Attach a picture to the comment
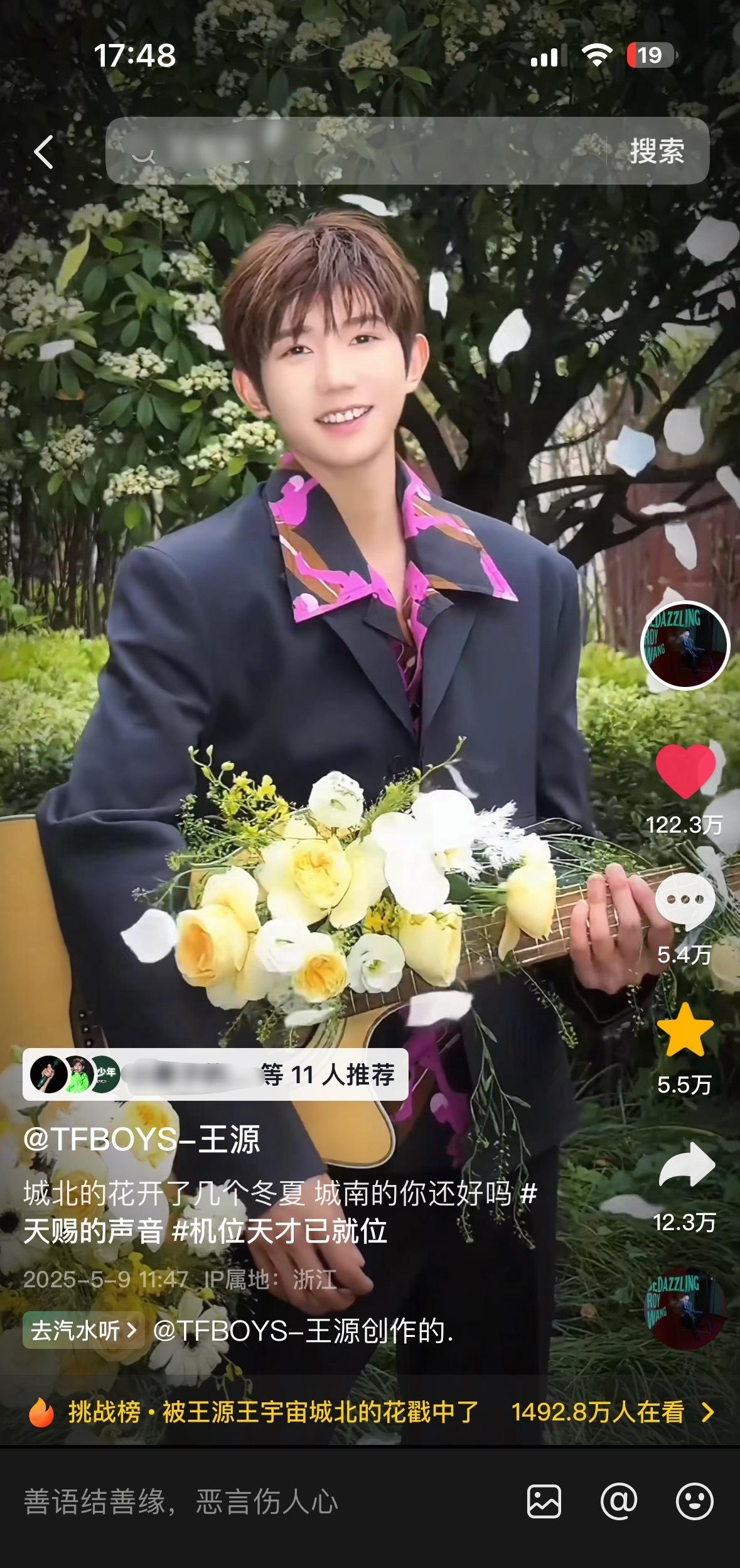Screen dimensions: 740x1568 [x=544, y=1501]
